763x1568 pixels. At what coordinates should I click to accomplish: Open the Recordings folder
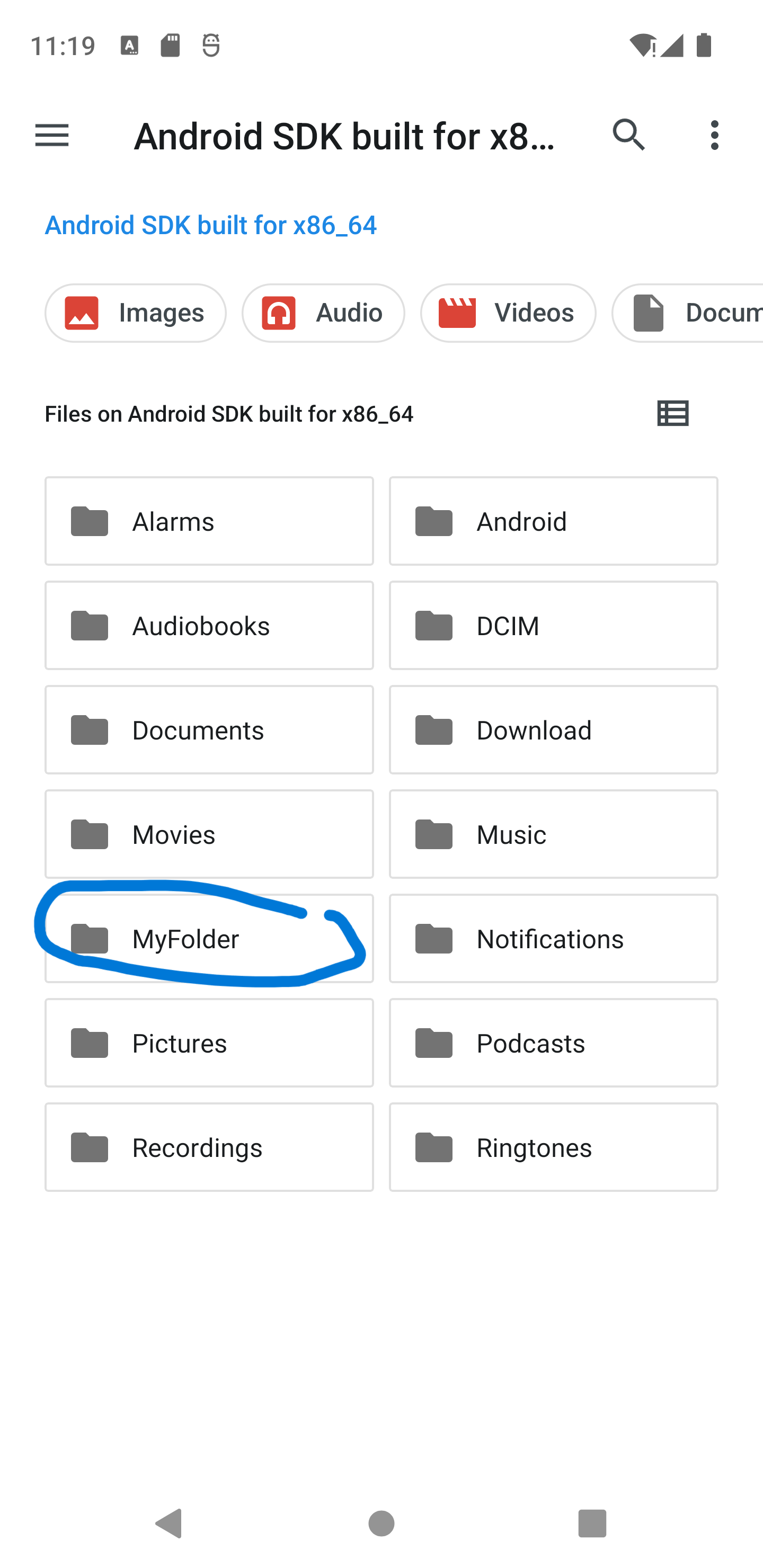[x=209, y=1147]
